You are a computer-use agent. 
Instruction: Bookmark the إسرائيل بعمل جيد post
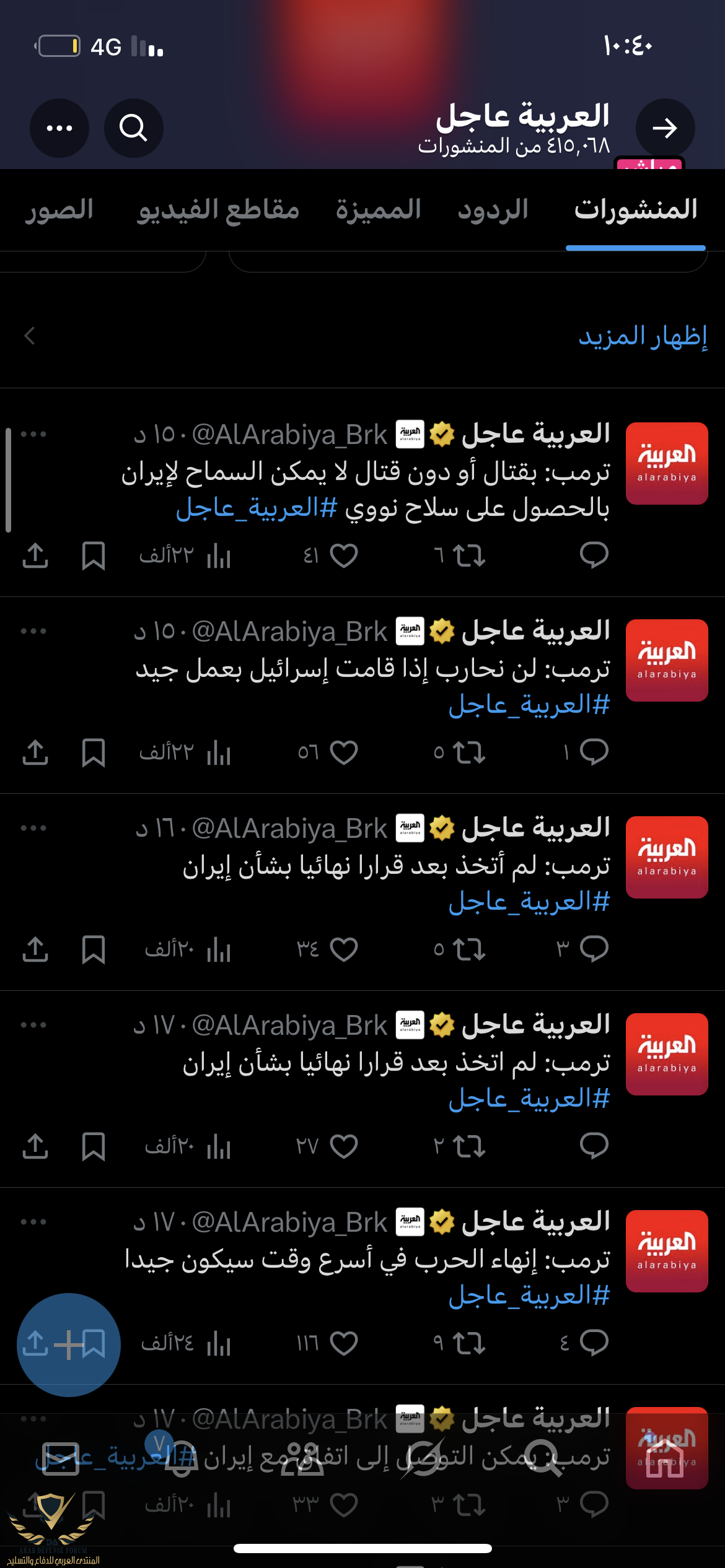pos(94,752)
